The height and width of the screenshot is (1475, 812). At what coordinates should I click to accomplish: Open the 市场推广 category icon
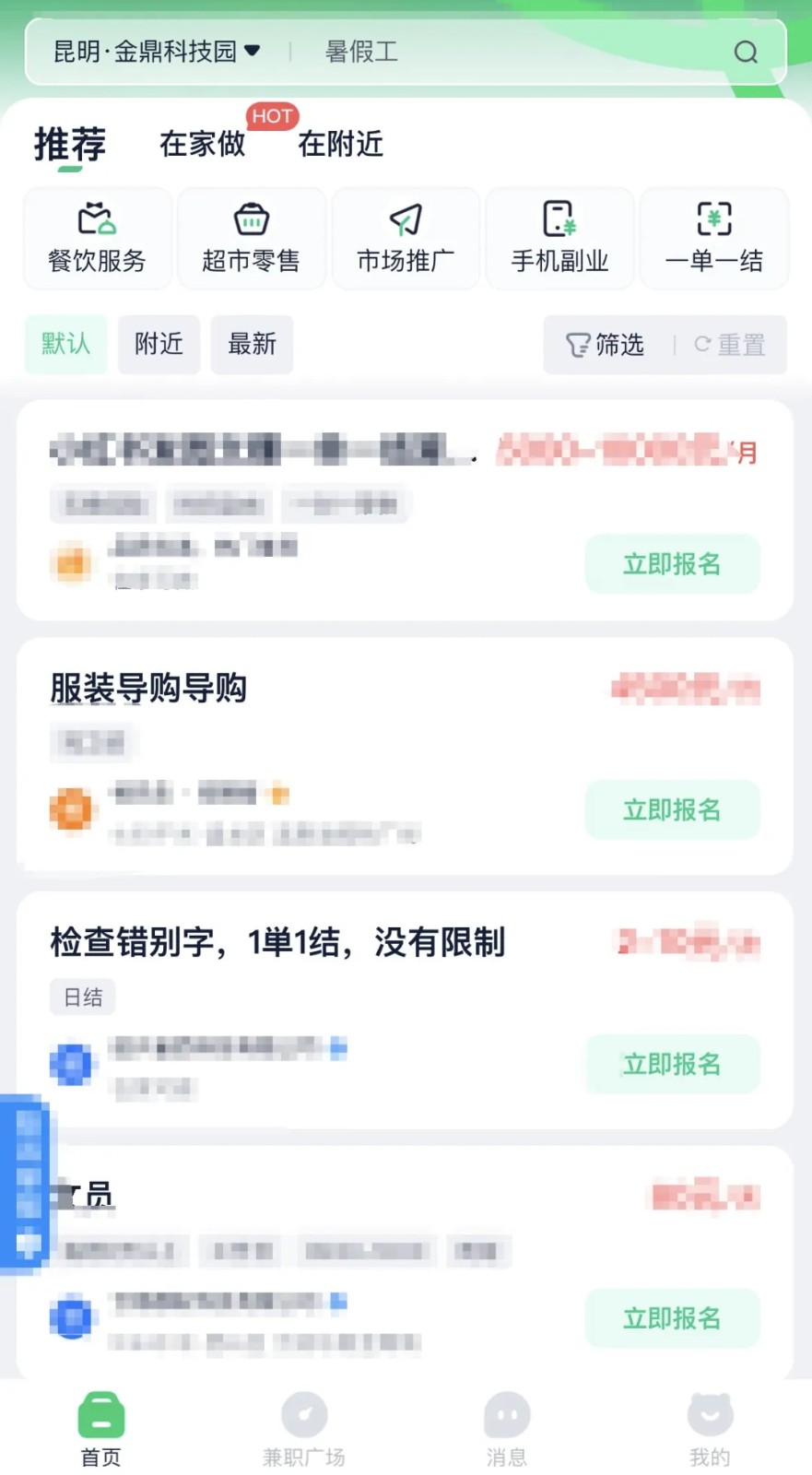click(x=406, y=238)
